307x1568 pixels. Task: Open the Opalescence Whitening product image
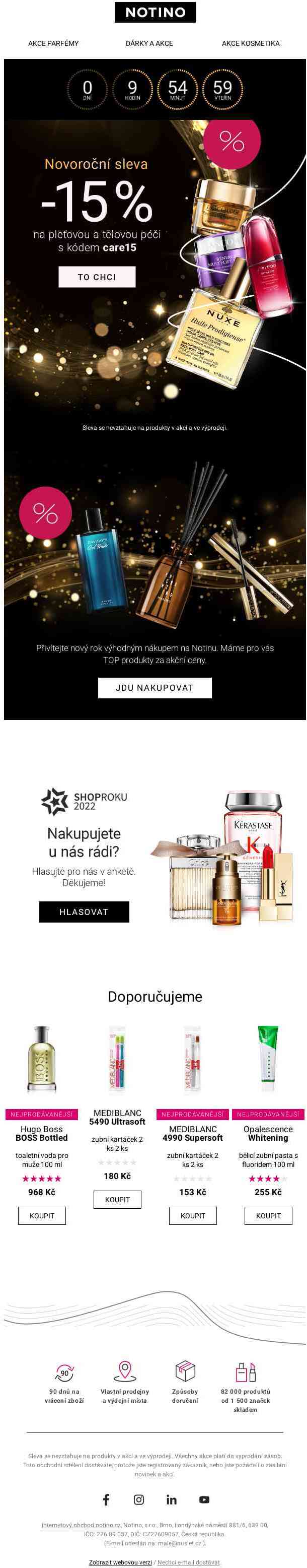point(268,1059)
